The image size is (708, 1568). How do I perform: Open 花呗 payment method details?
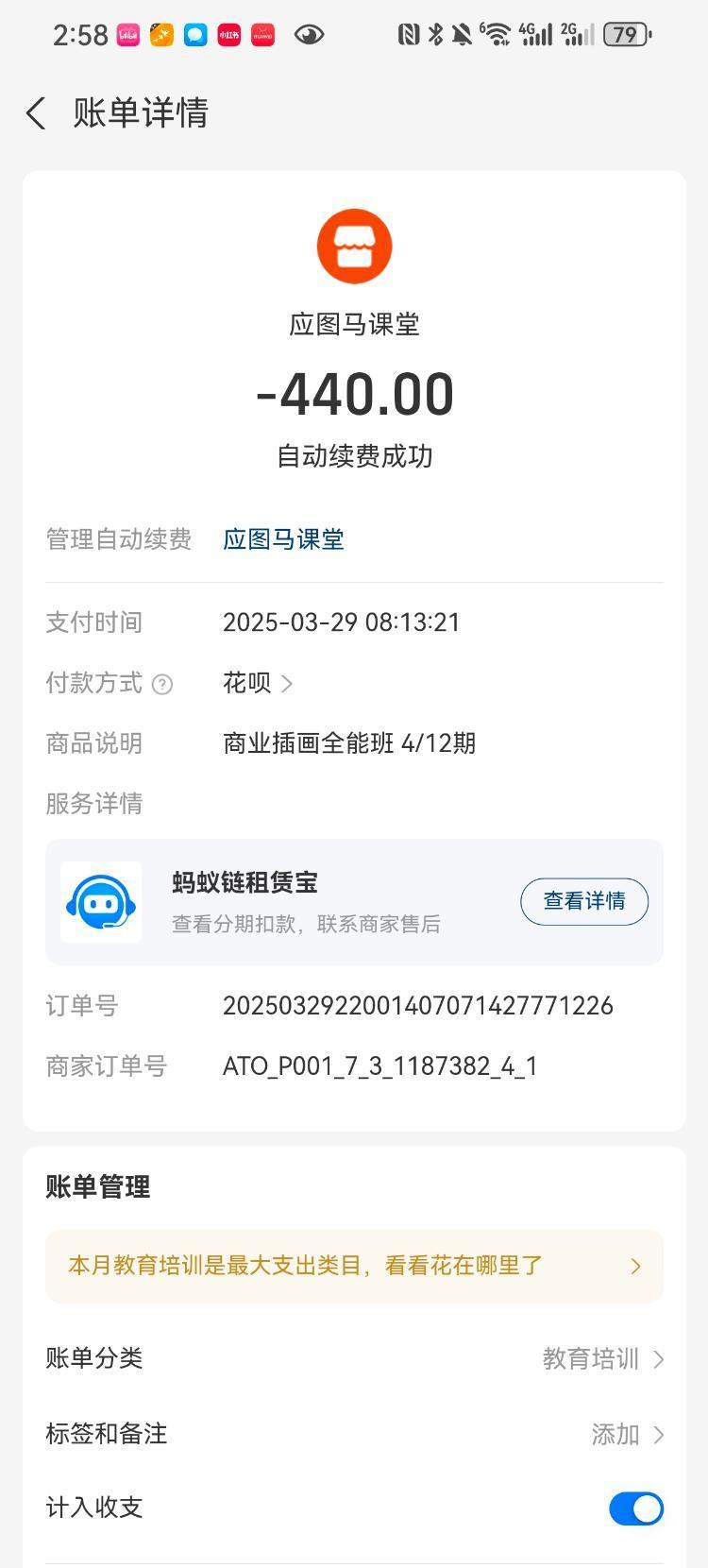[x=258, y=683]
